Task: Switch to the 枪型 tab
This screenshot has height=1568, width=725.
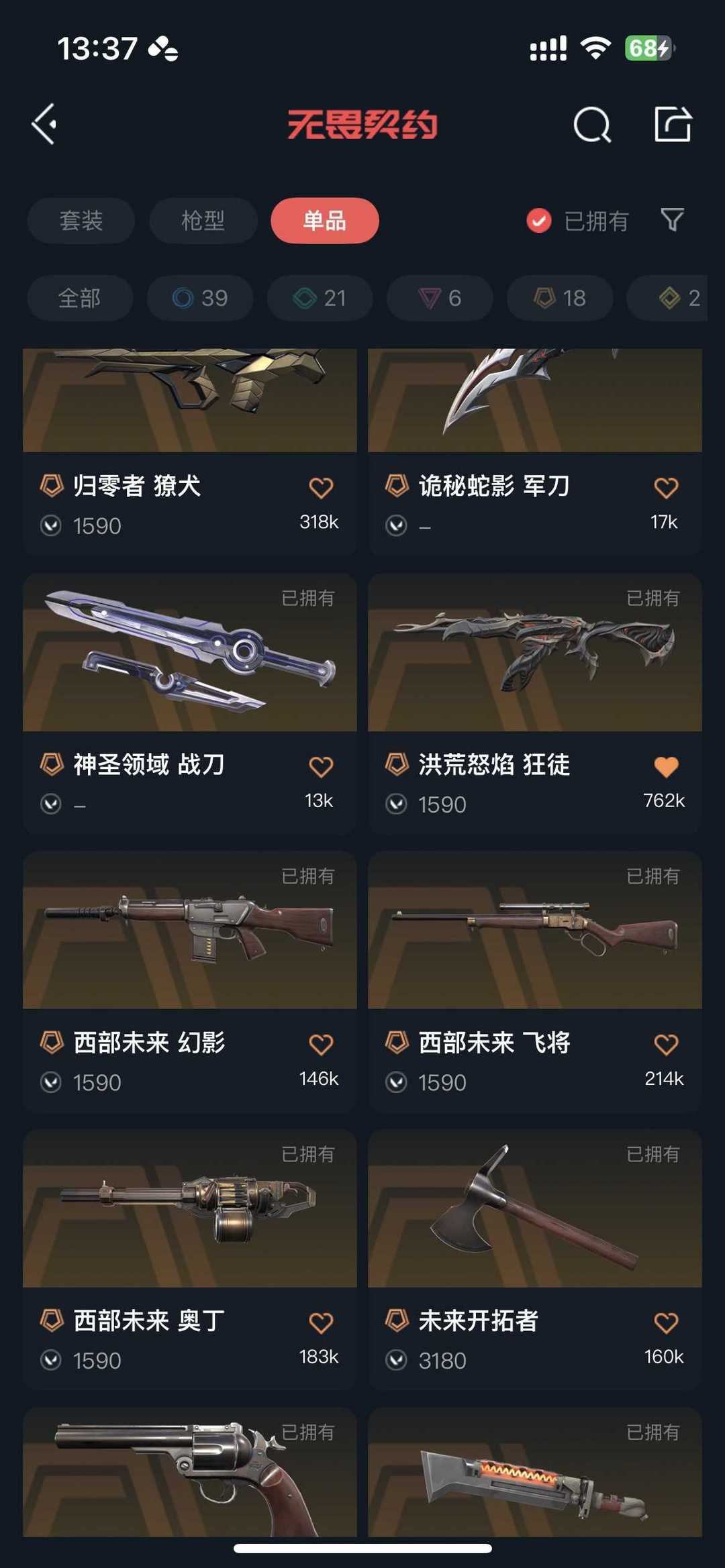Action: 203,221
